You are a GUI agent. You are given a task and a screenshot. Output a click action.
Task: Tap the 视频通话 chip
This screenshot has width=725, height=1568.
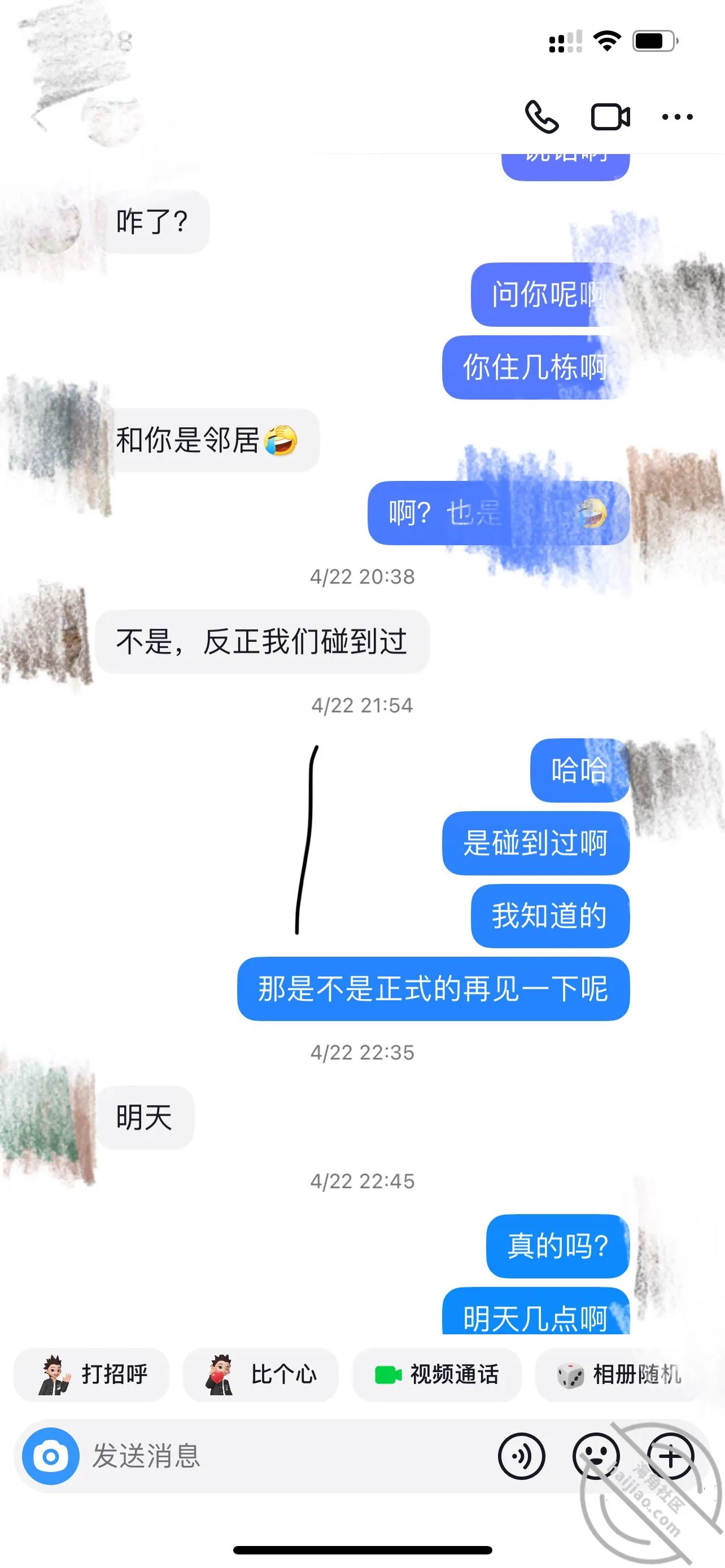pos(436,1374)
